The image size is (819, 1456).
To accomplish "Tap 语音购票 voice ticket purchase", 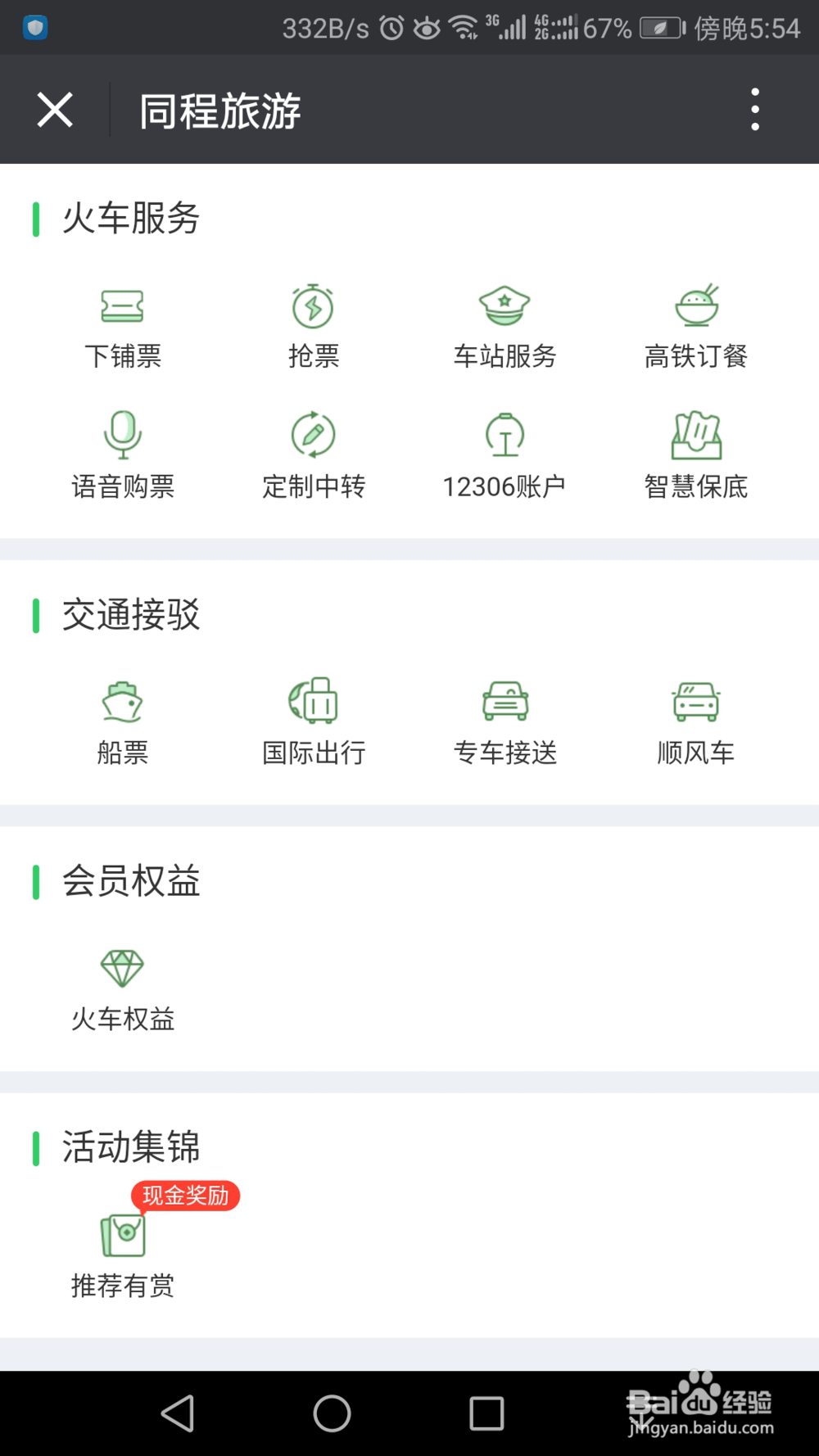I will (x=123, y=456).
